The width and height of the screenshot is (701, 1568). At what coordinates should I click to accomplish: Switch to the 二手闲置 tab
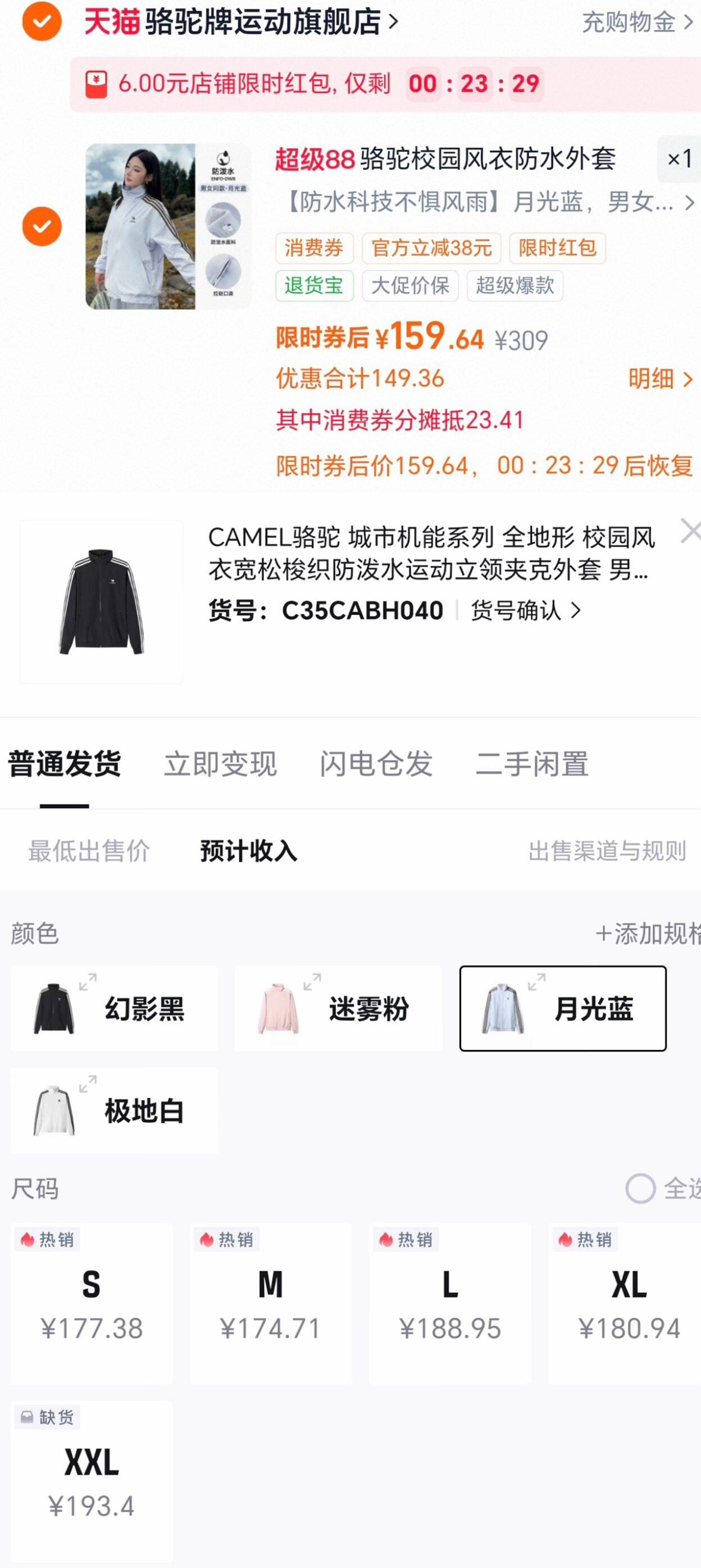tap(532, 764)
